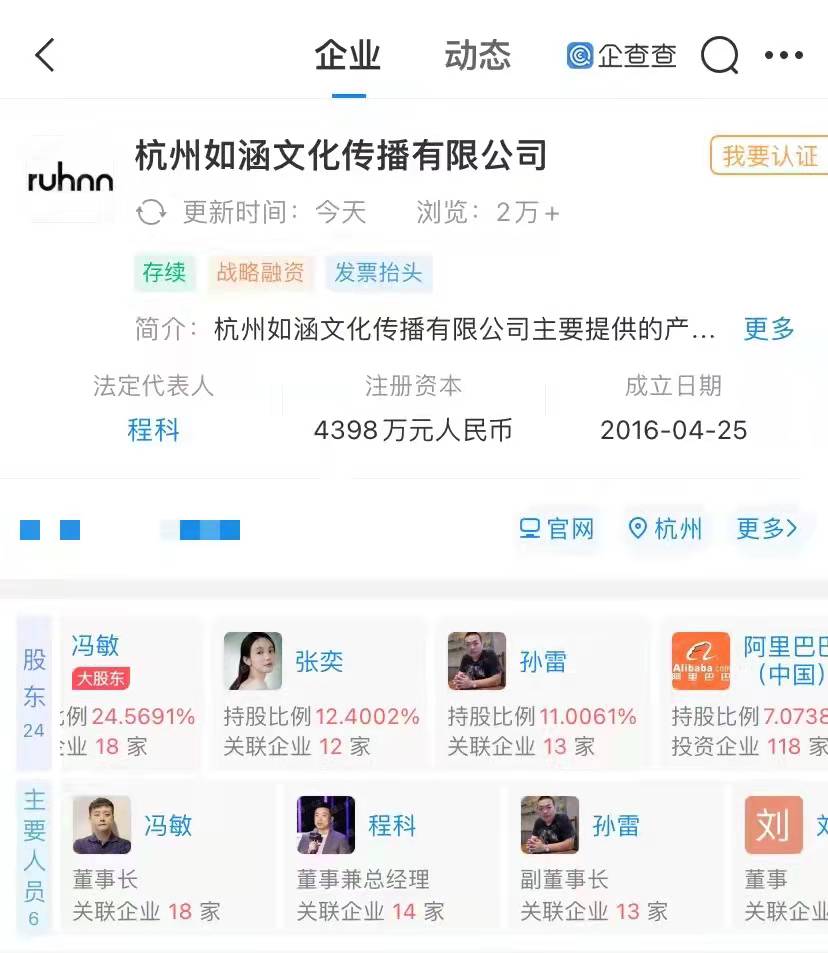Image resolution: width=828 pixels, height=953 pixels.
Task: Switch to the 动态 tab
Action: click(477, 55)
